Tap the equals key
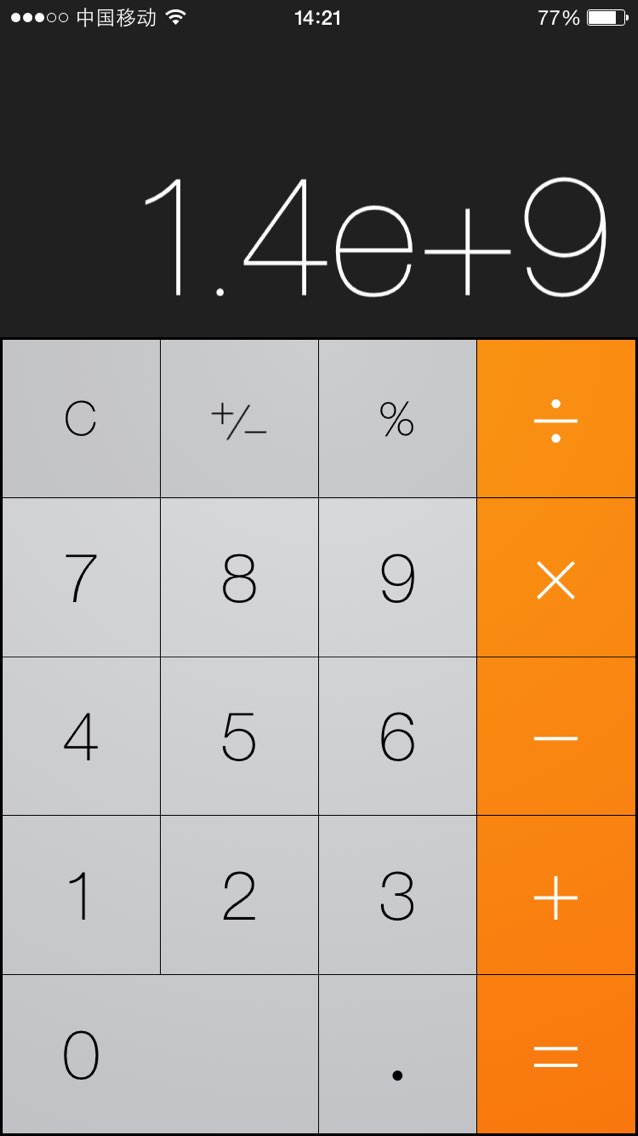 (556, 1054)
